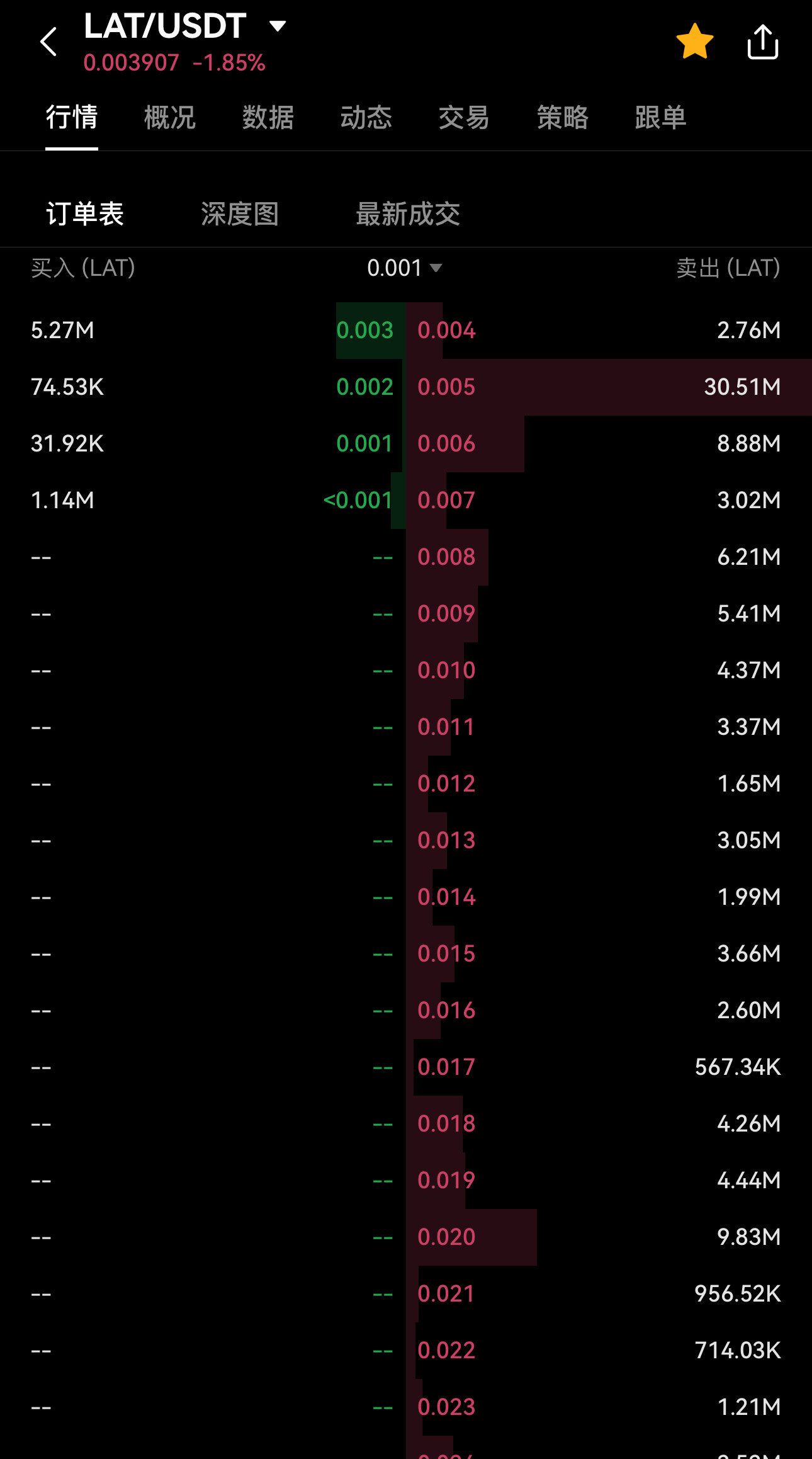Screen dimensions: 812x1459
Task: Show the 最新成交 list
Action: pos(408,214)
